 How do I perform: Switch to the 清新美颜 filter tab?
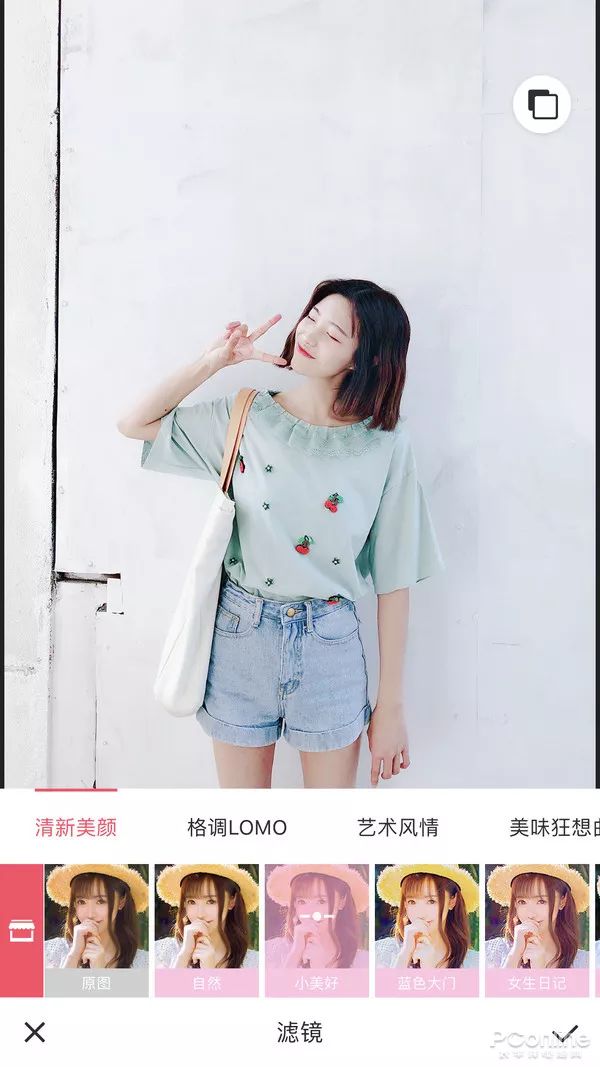(76, 827)
